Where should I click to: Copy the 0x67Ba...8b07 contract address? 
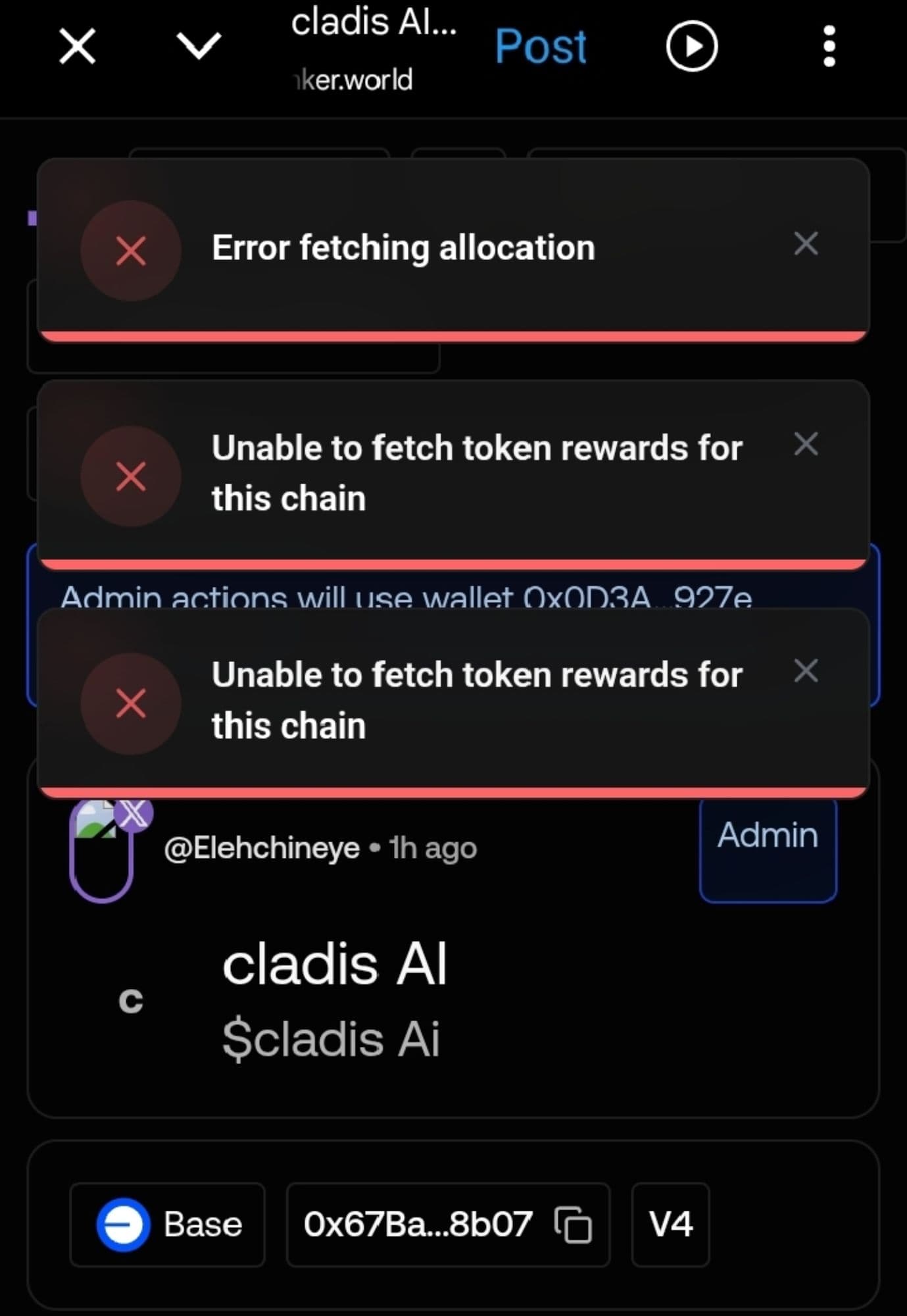[574, 1225]
